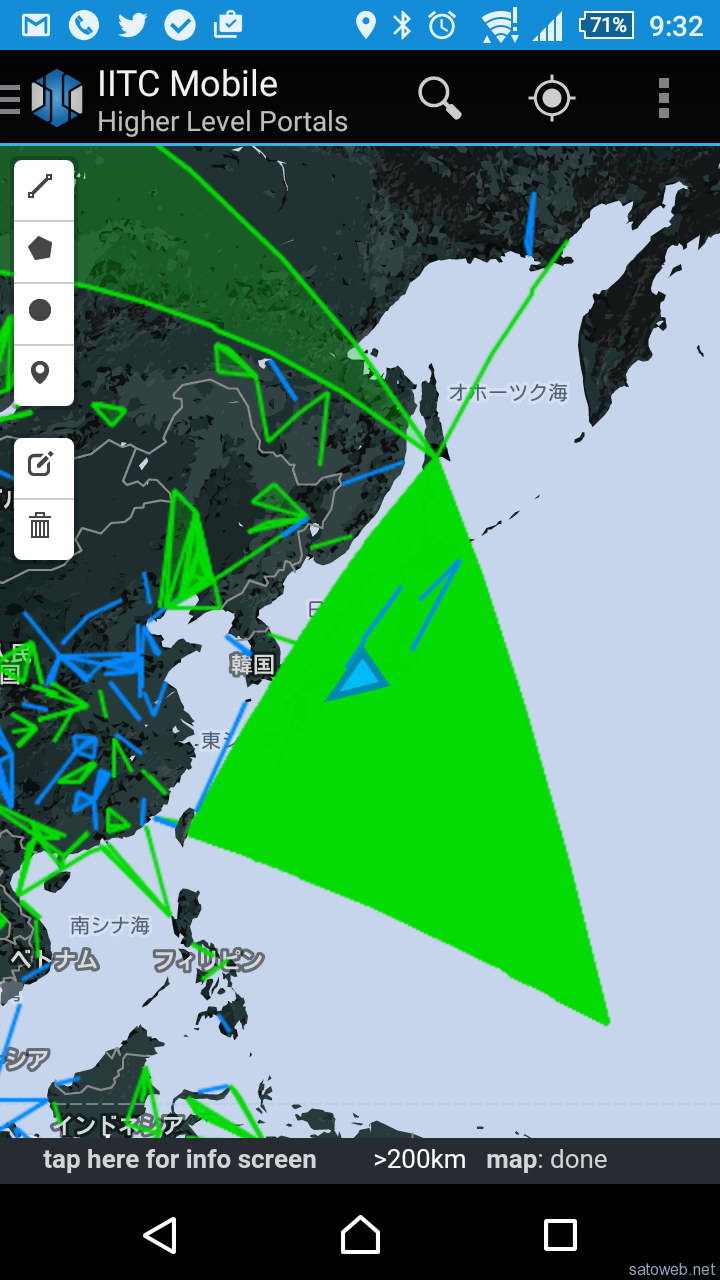
Task: Open the search magnifier
Action: pyautogui.click(x=439, y=98)
